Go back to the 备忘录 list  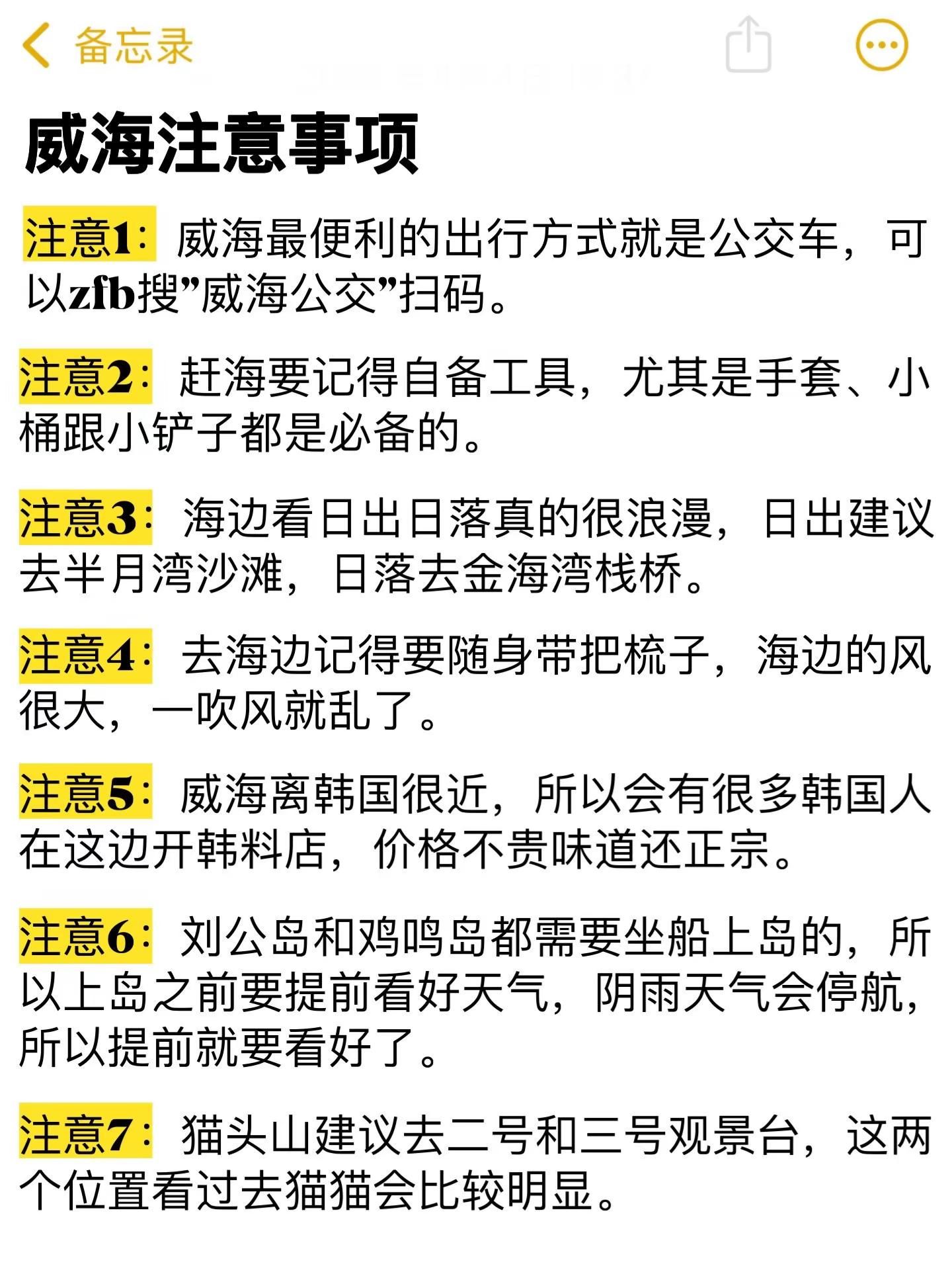[106, 46]
